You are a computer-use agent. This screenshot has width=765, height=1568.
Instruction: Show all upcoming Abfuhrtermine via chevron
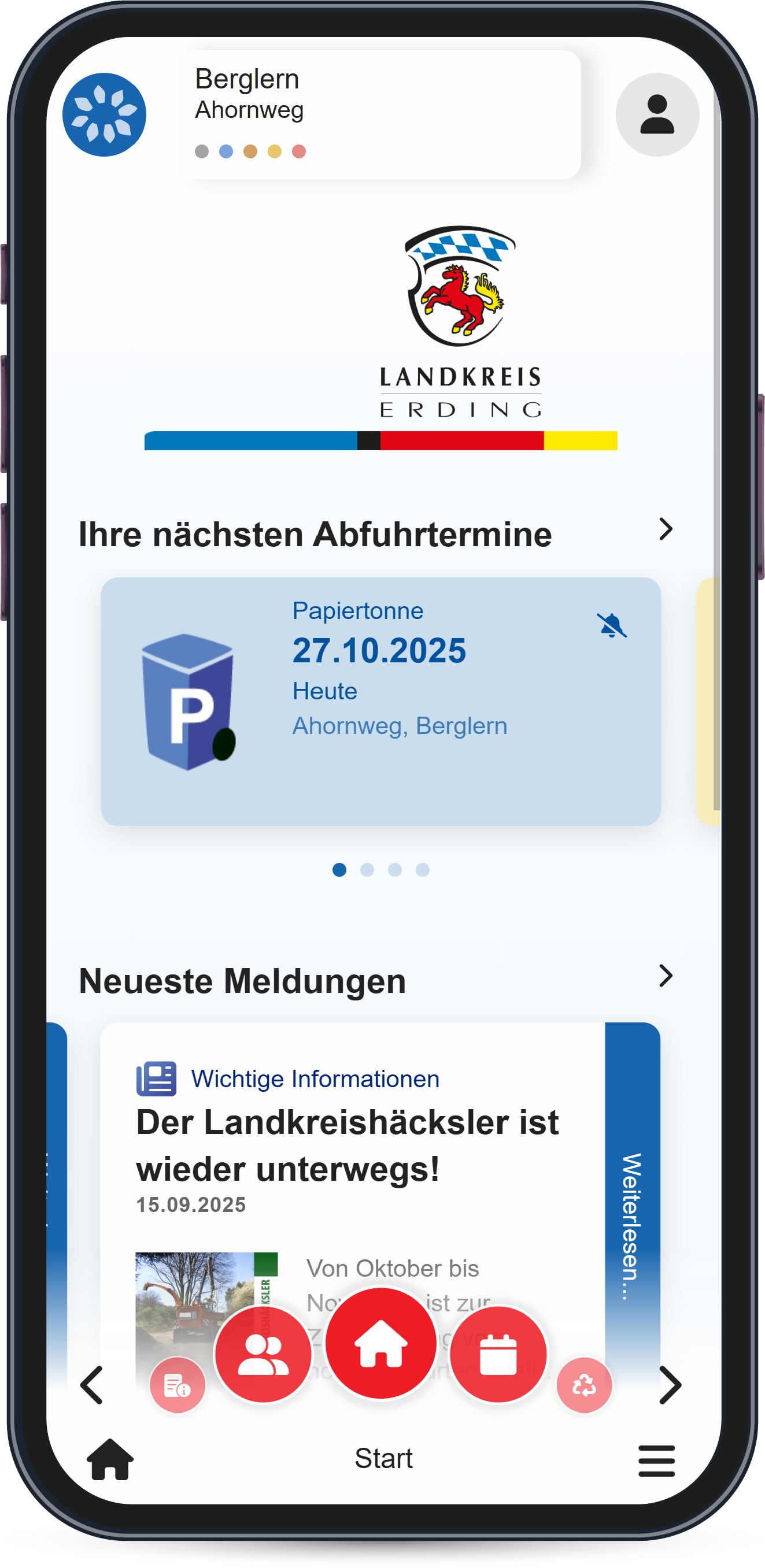[665, 529]
